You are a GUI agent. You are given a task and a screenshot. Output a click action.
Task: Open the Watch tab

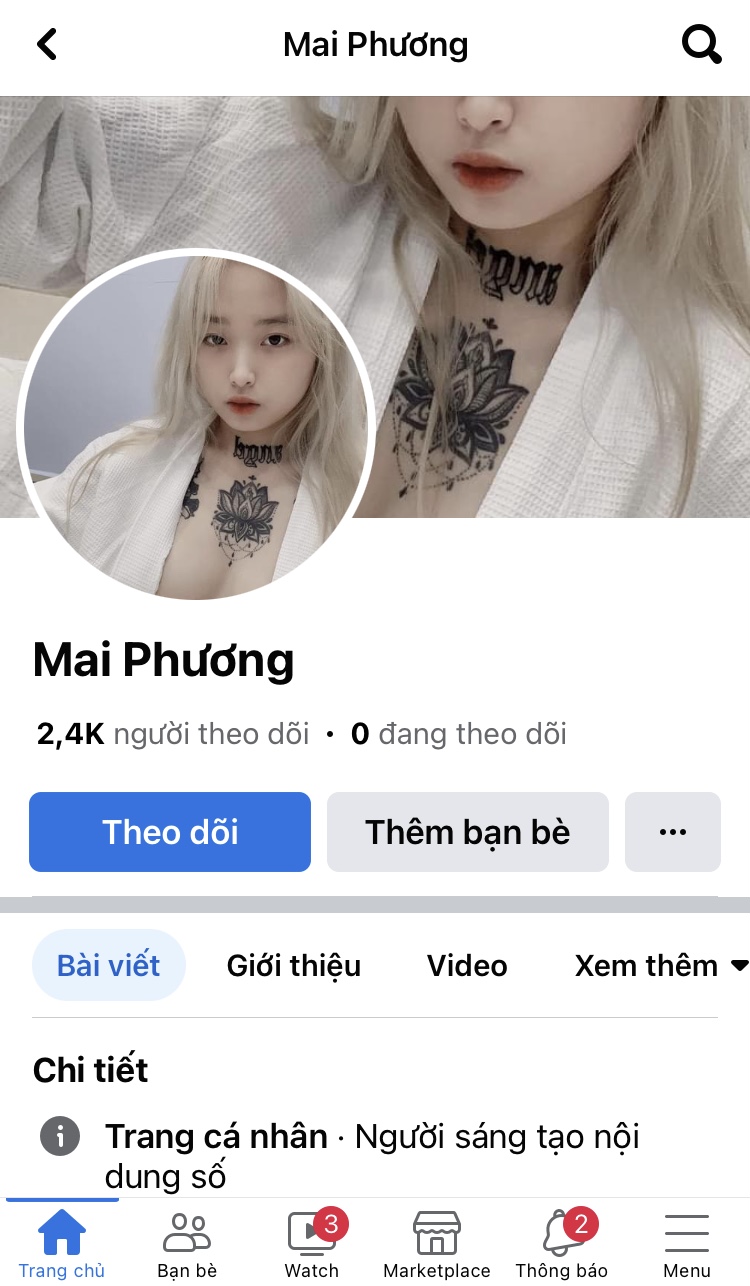pyautogui.click(x=312, y=1243)
